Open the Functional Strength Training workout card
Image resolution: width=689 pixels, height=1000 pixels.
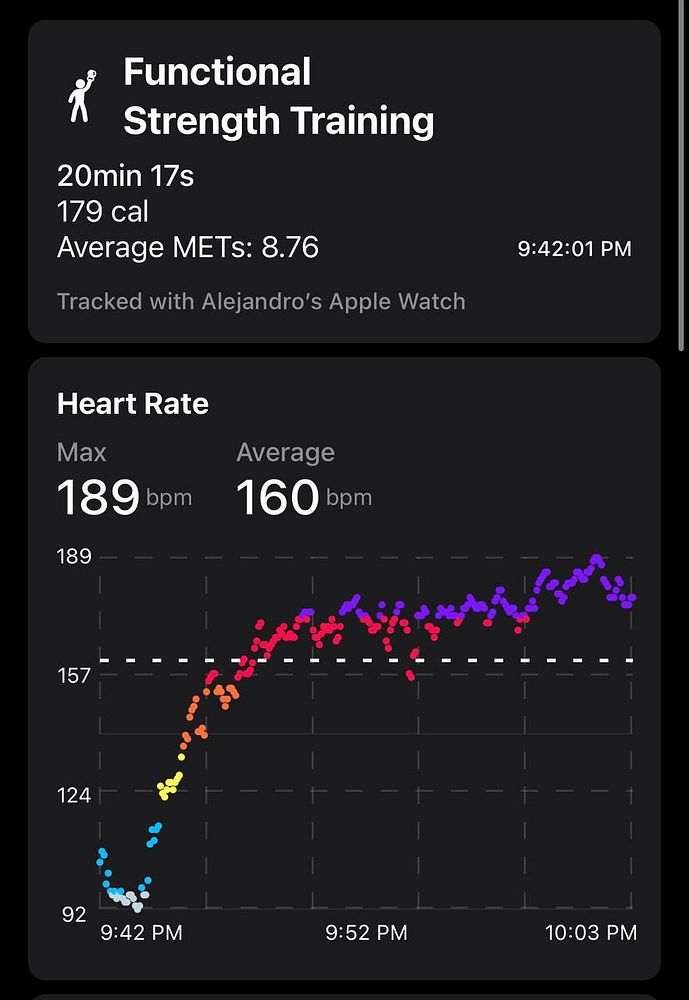pyautogui.click(x=344, y=180)
